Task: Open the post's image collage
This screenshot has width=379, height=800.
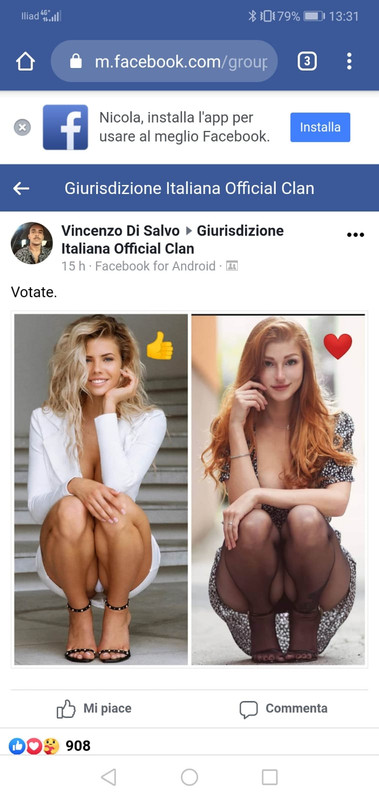Action: (x=189, y=489)
